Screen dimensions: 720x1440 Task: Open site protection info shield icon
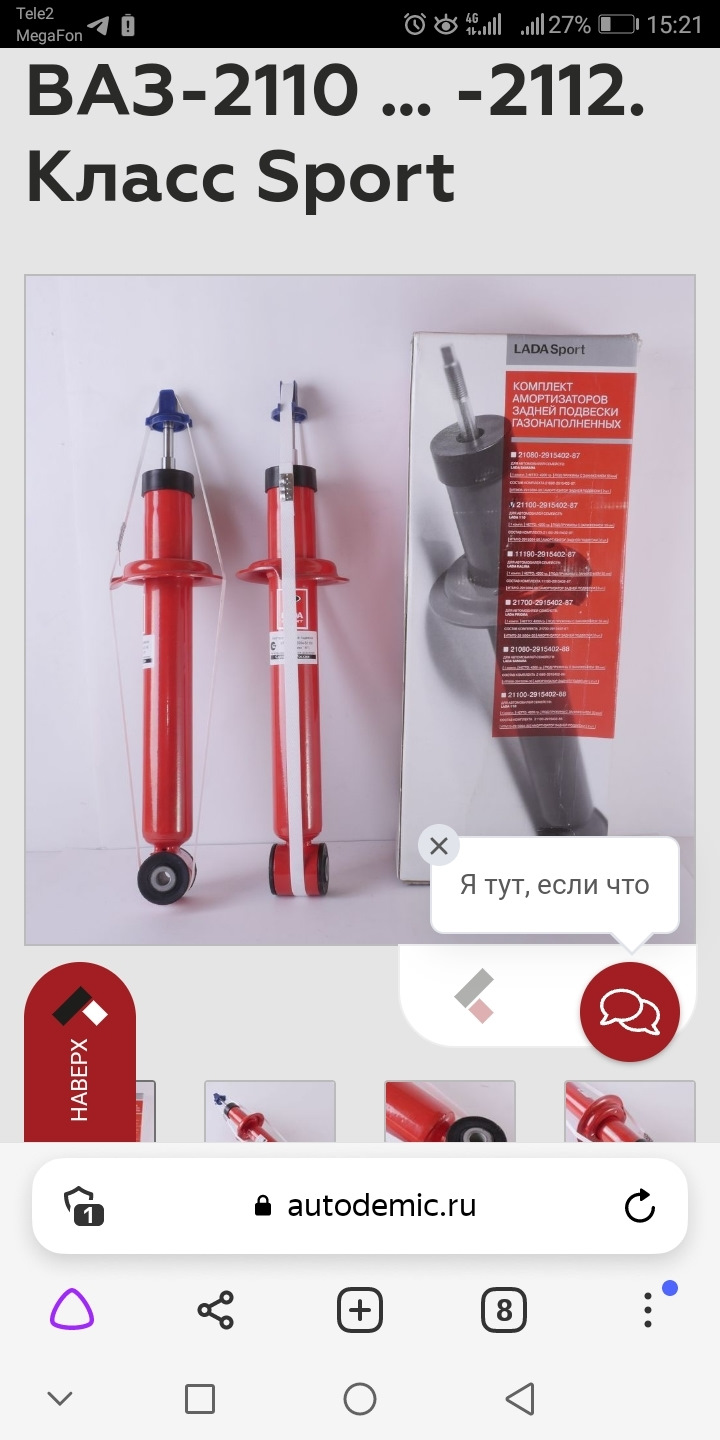[84, 1206]
